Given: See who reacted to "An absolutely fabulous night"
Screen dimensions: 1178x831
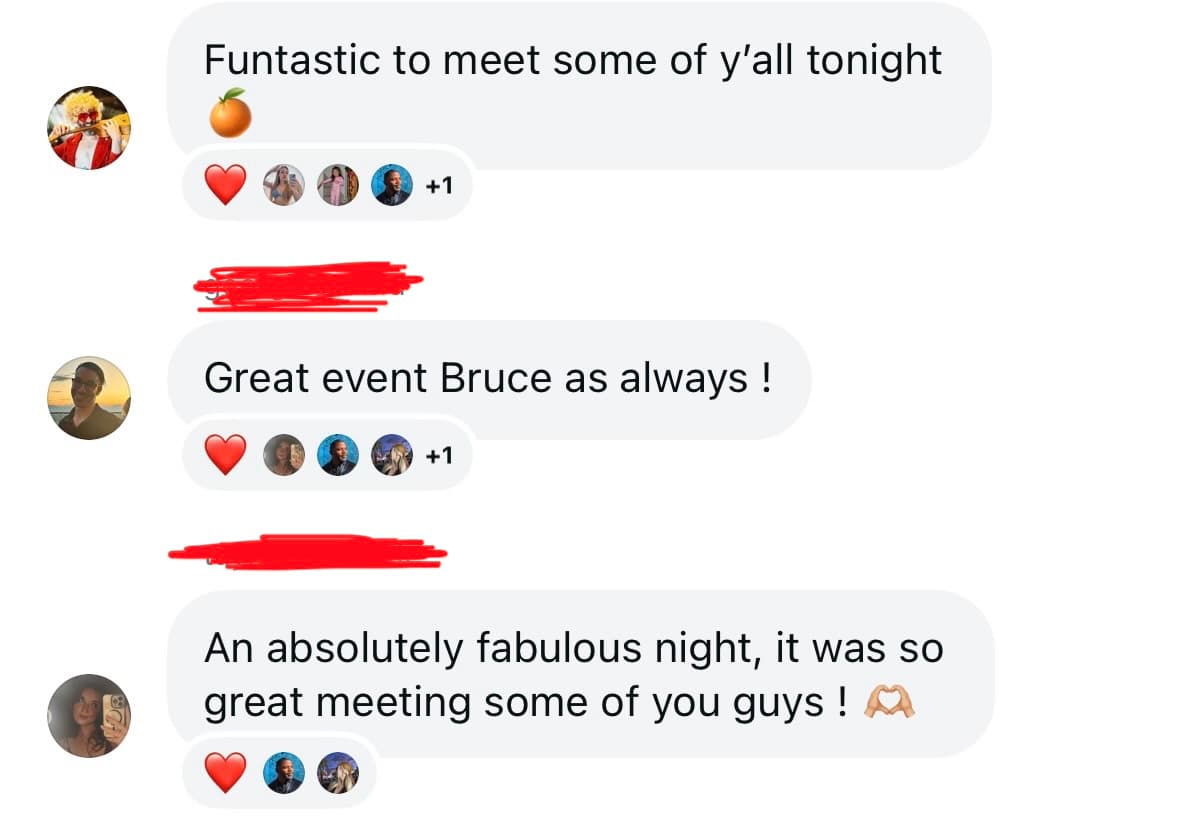Looking at the screenshot, I should (280, 773).
